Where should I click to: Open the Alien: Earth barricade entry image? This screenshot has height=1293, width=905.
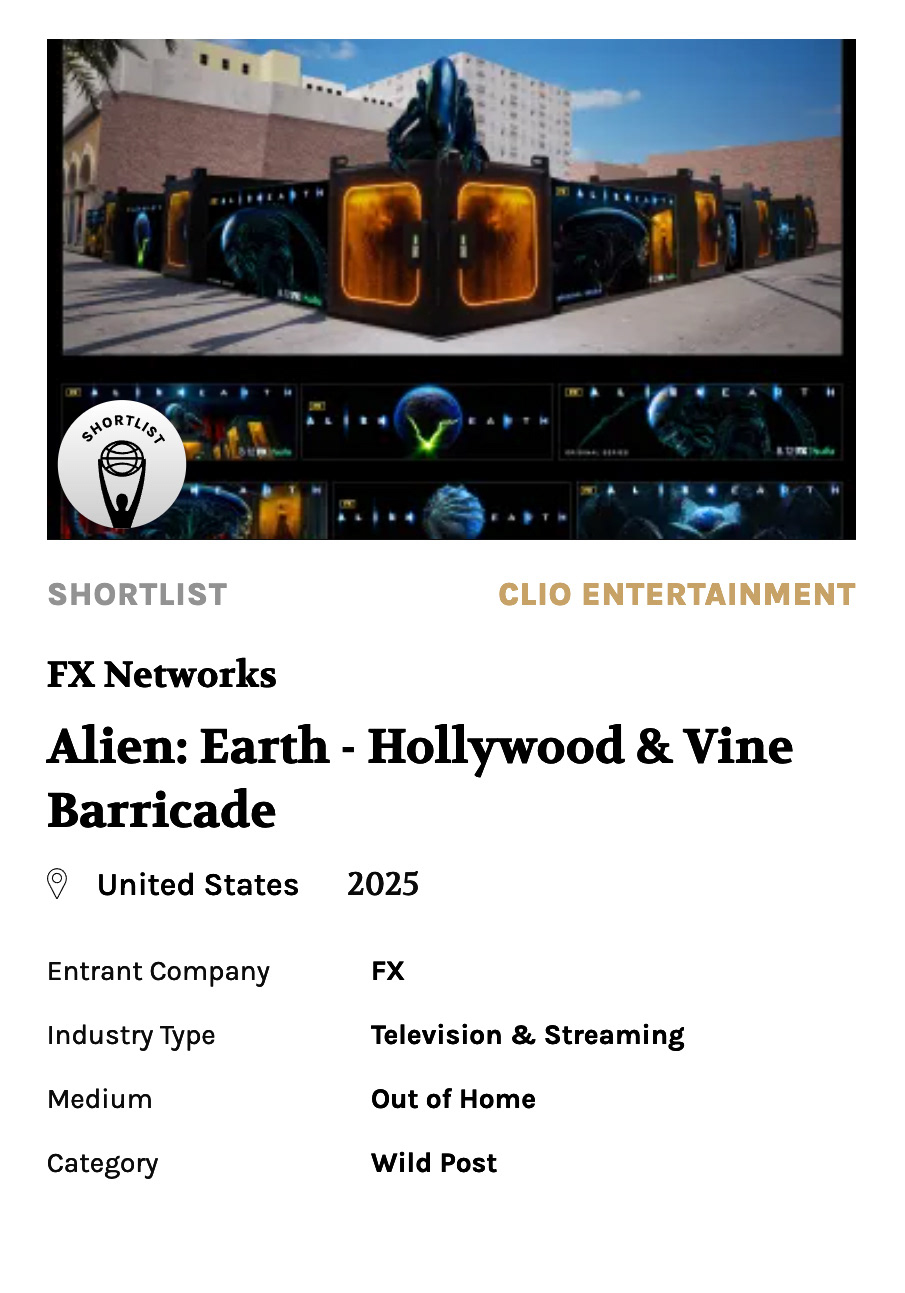(x=451, y=288)
